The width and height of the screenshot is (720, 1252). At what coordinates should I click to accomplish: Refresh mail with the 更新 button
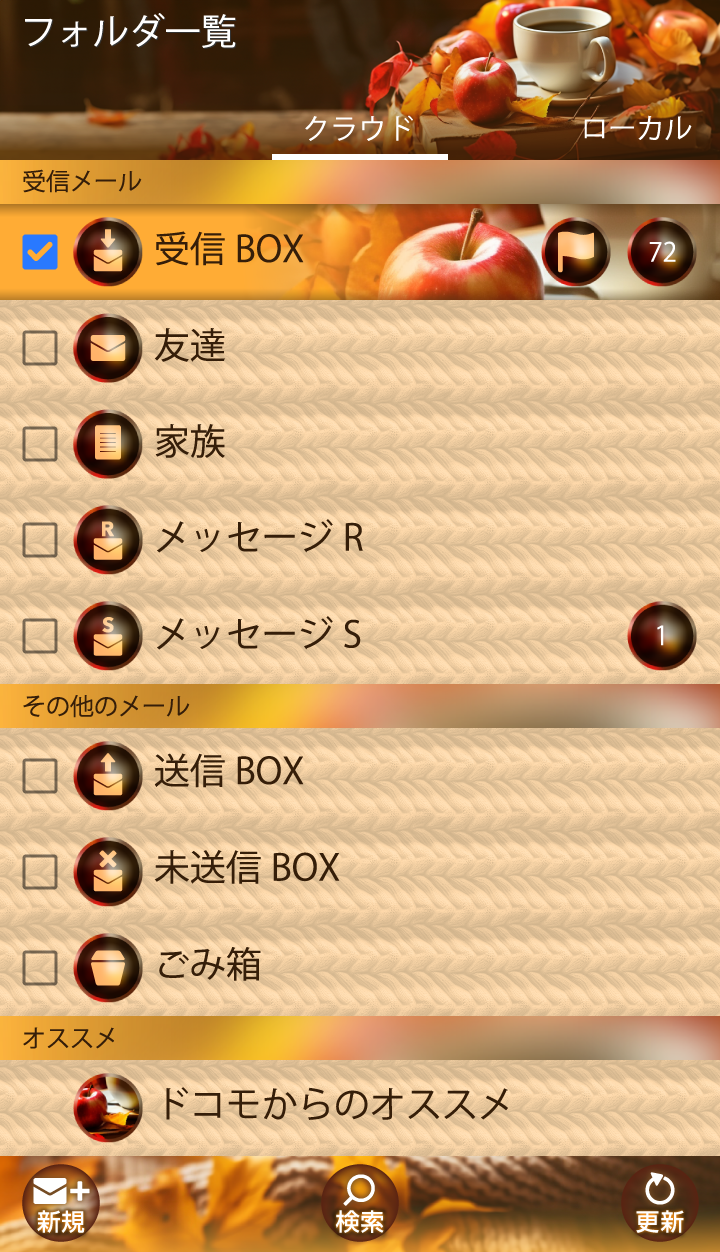coord(659,1203)
